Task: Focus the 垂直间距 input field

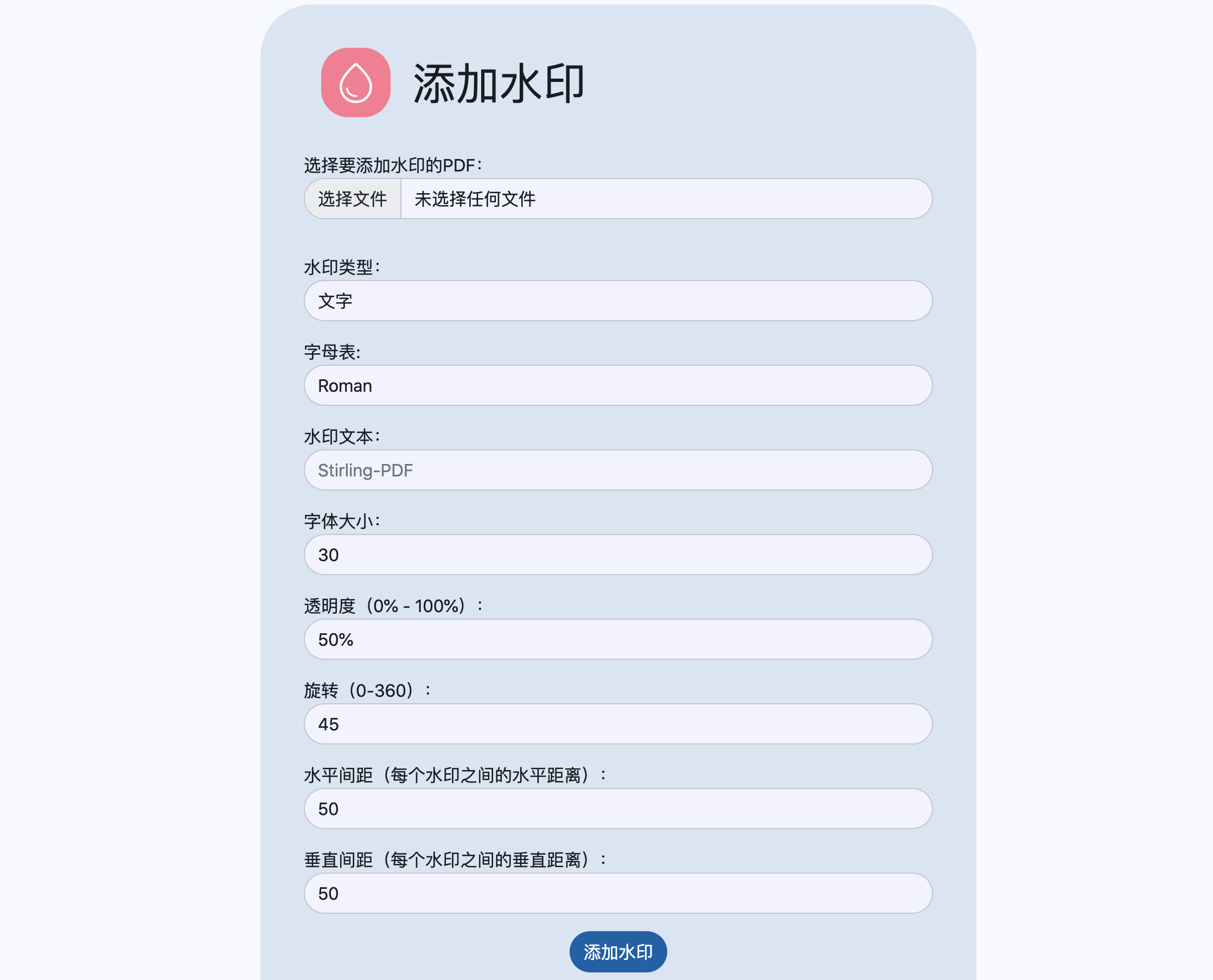Action: (x=617, y=894)
